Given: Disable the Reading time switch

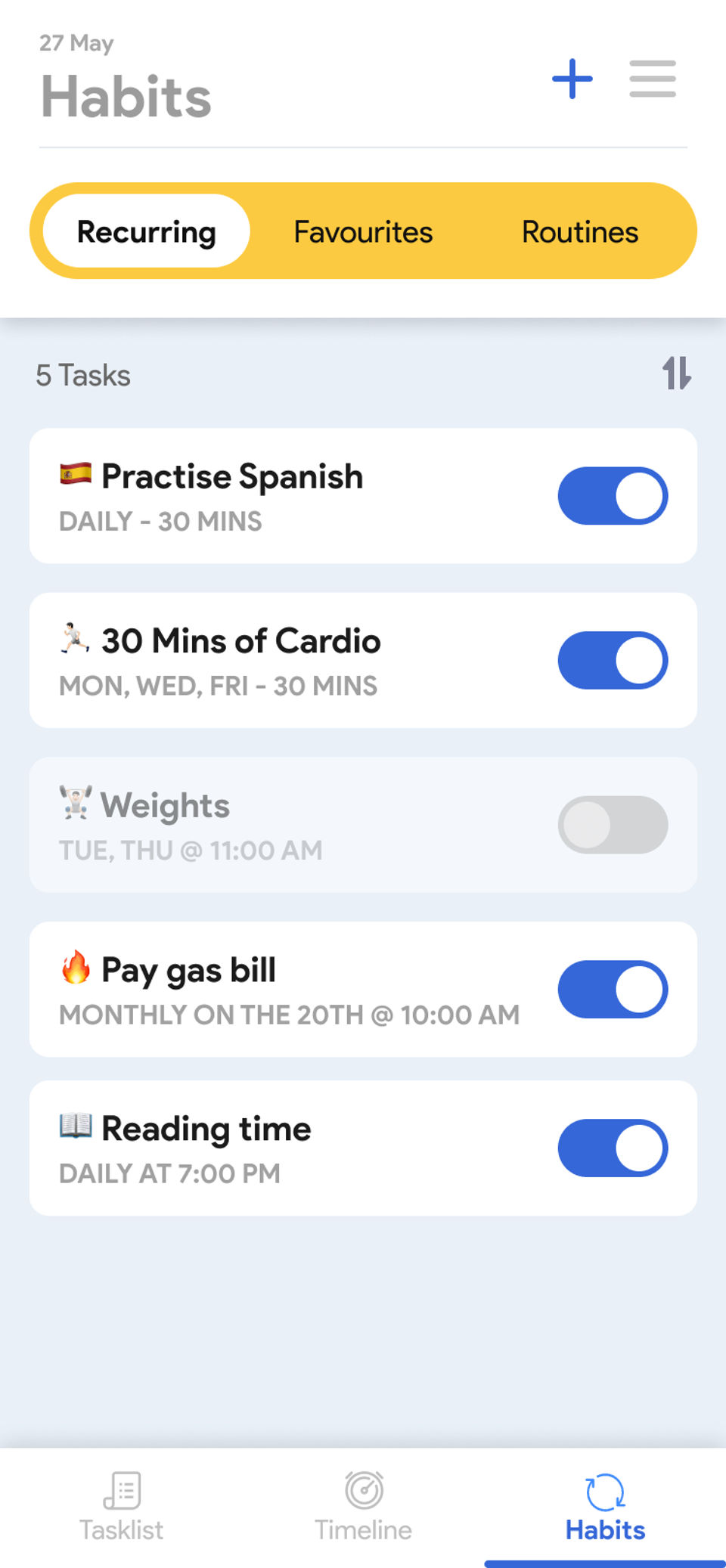Looking at the screenshot, I should (613, 1148).
